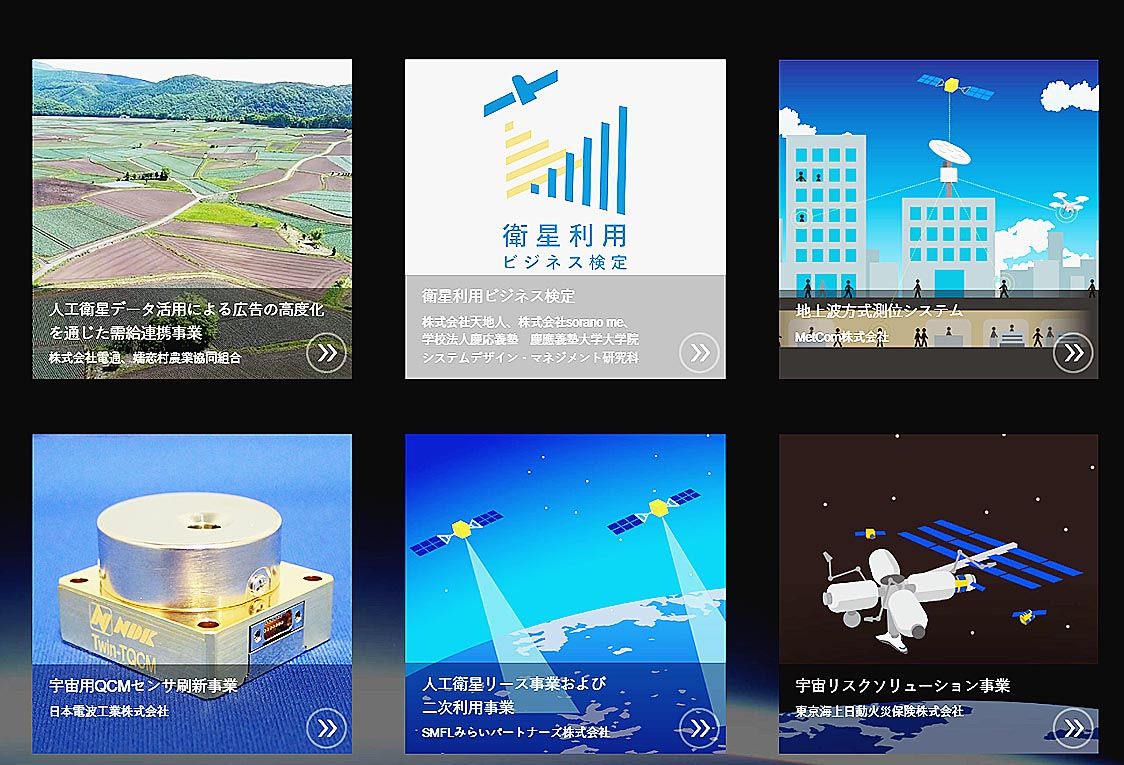Open the 衛星利用ビジネス検定 card

(x=565, y=219)
